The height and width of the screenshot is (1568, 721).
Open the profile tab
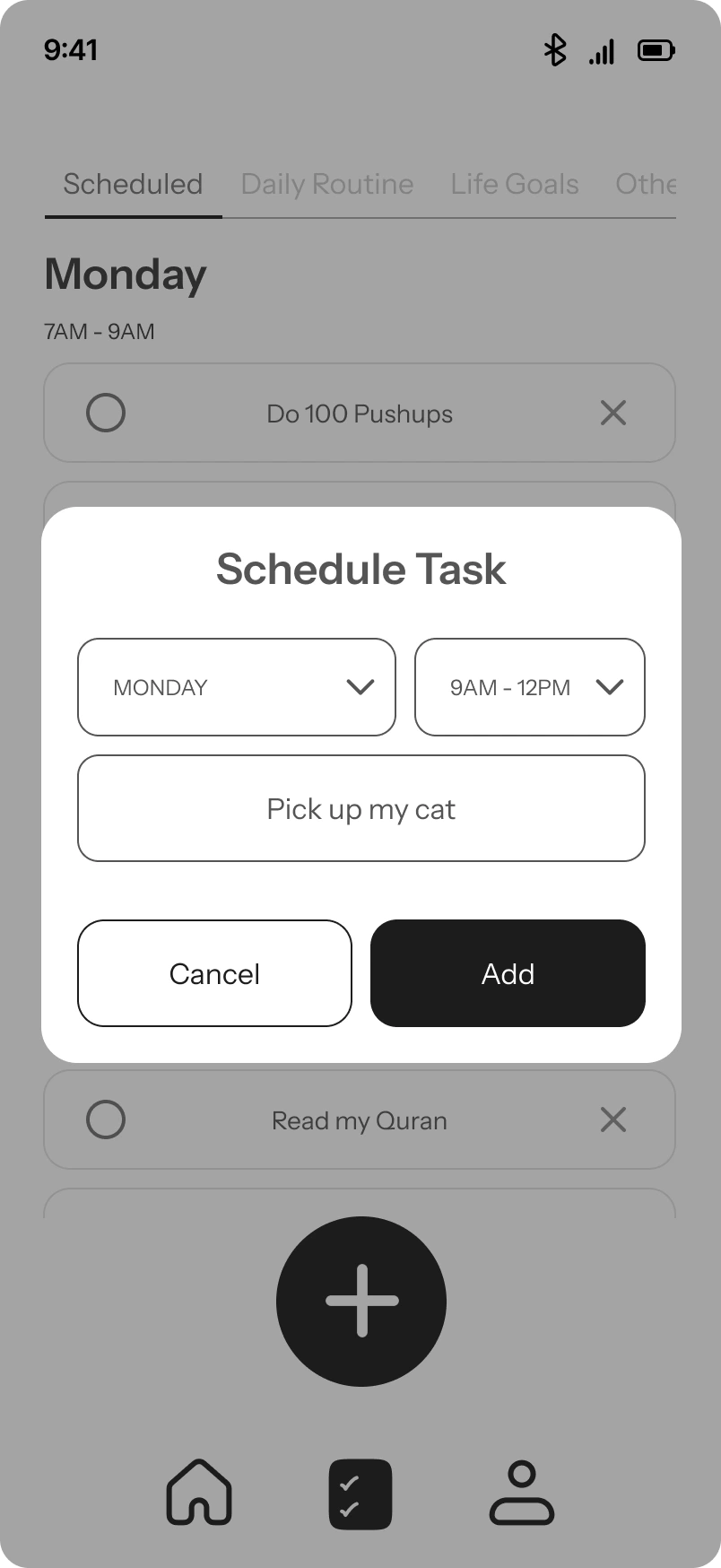point(522,1493)
